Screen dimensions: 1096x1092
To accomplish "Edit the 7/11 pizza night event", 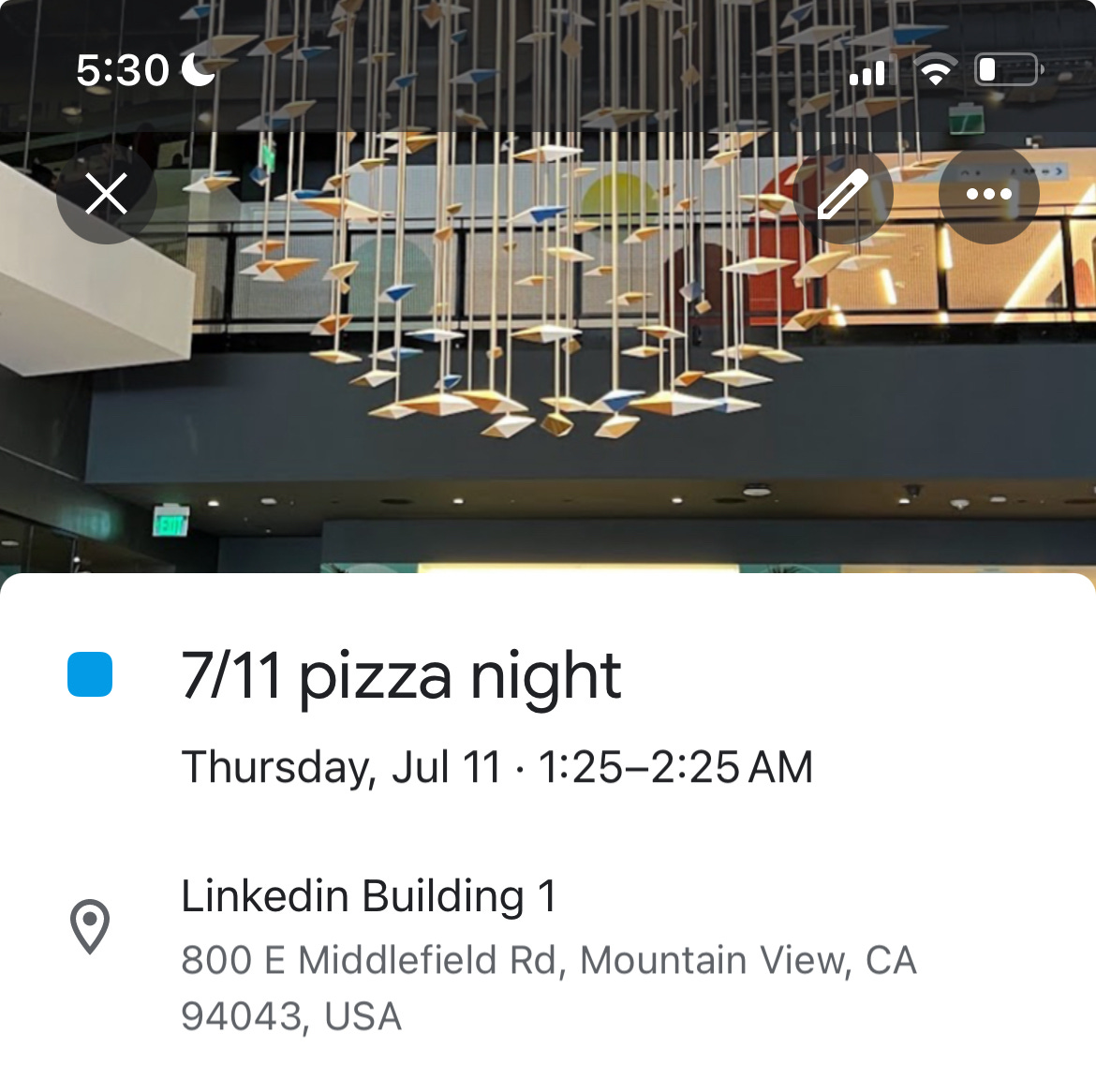I will (x=842, y=195).
